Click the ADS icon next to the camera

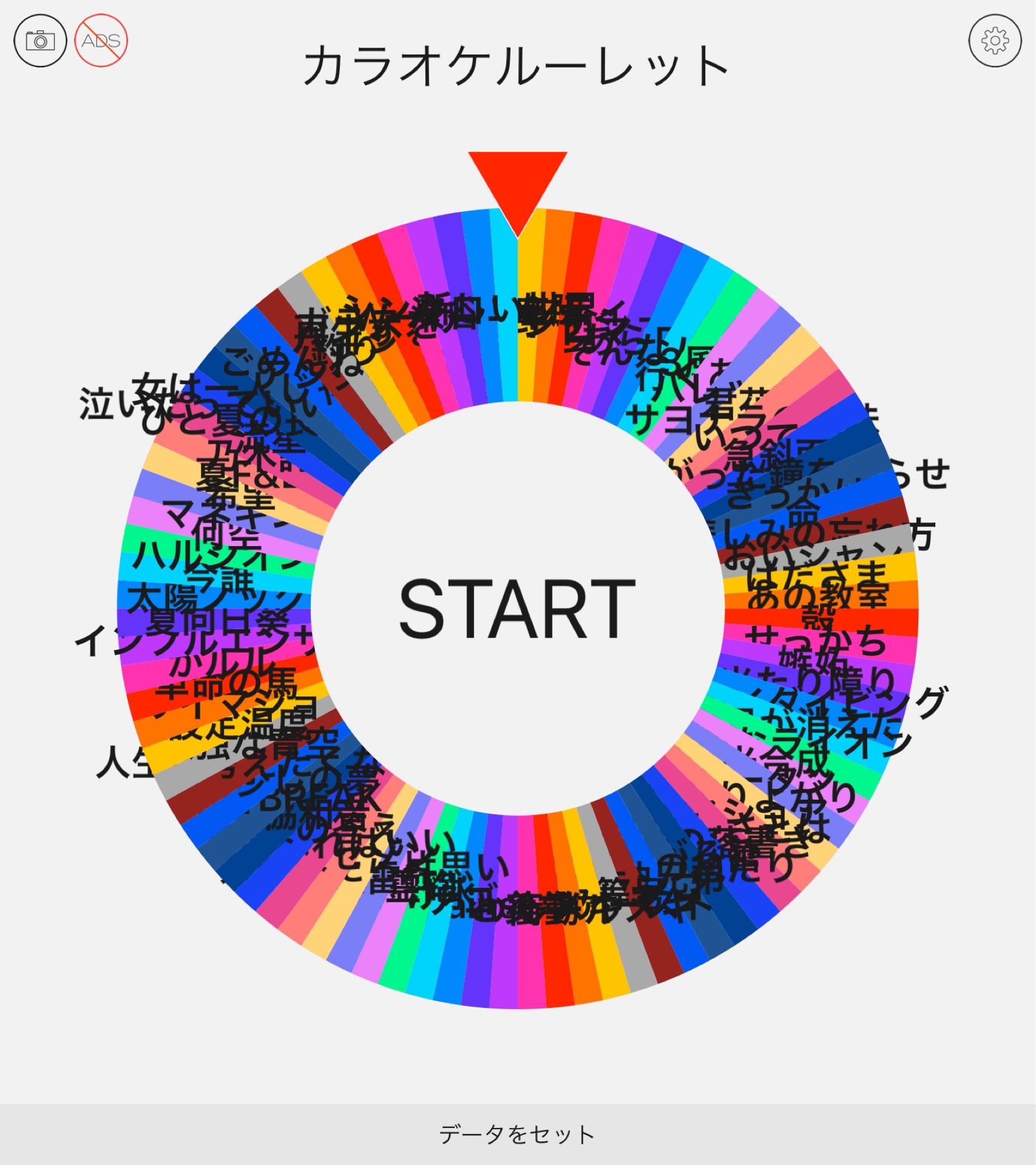click(102, 41)
